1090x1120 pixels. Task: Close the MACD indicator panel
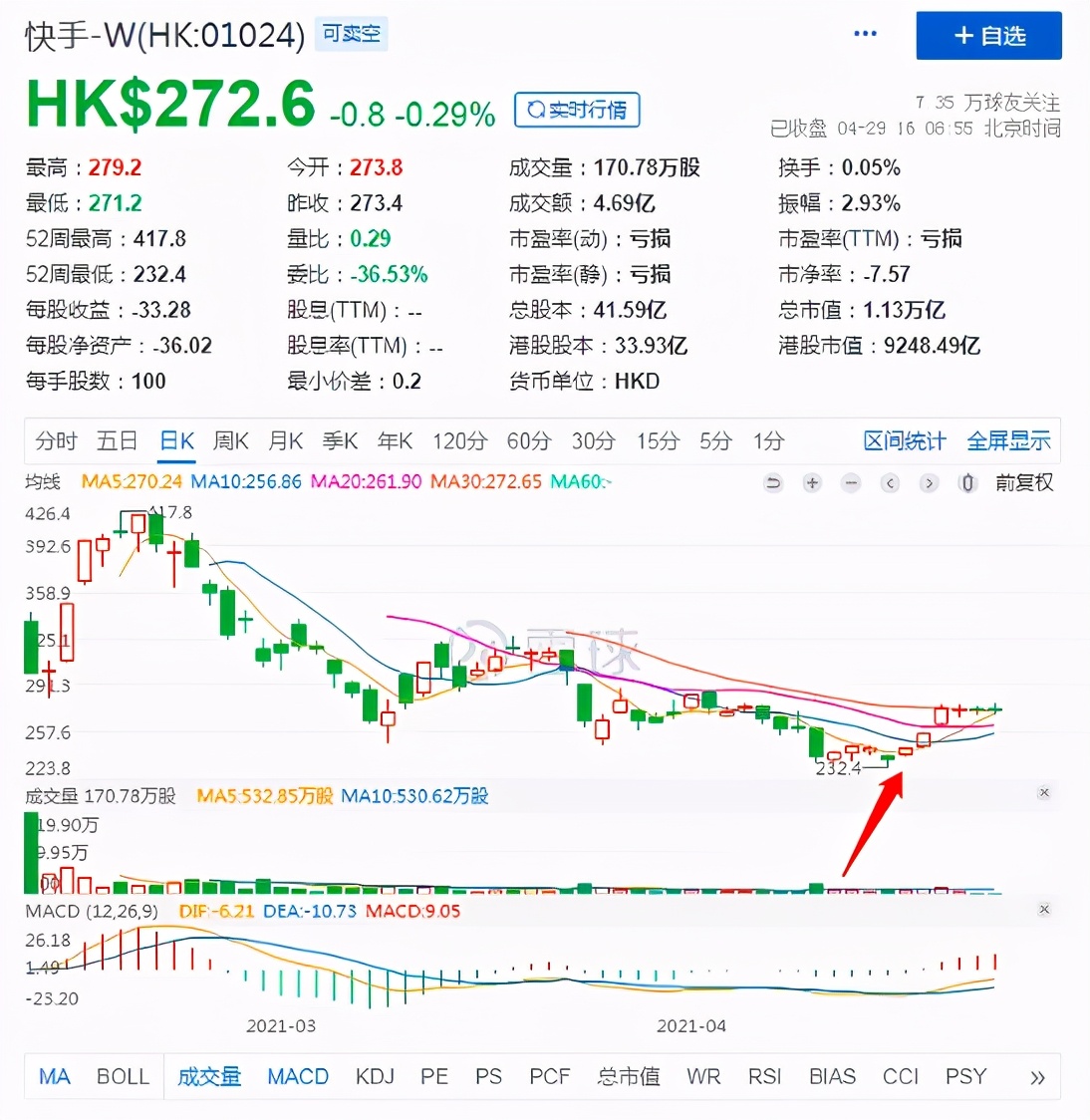pos(1043,910)
